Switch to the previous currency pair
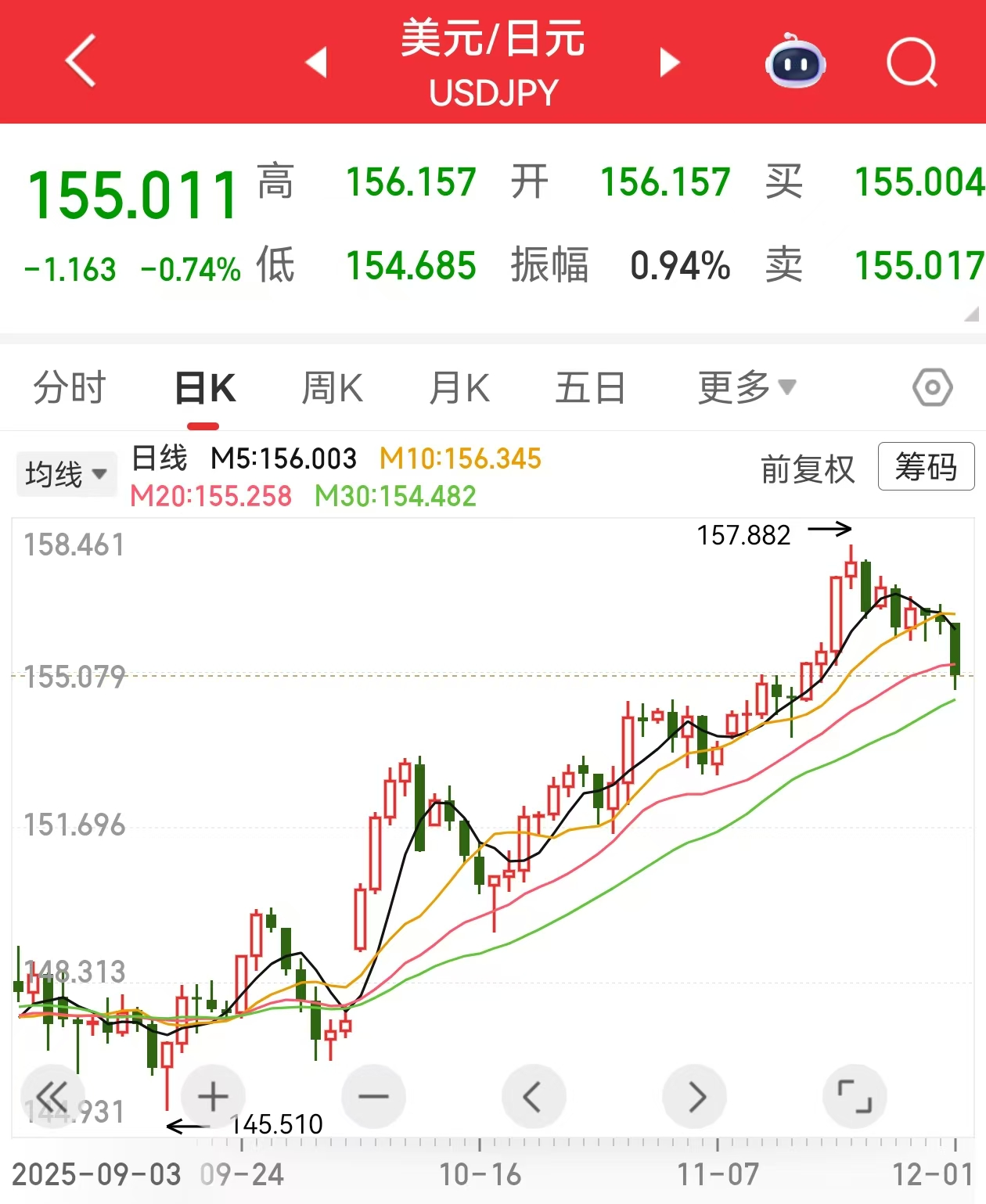986x1204 pixels. [x=316, y=62]
